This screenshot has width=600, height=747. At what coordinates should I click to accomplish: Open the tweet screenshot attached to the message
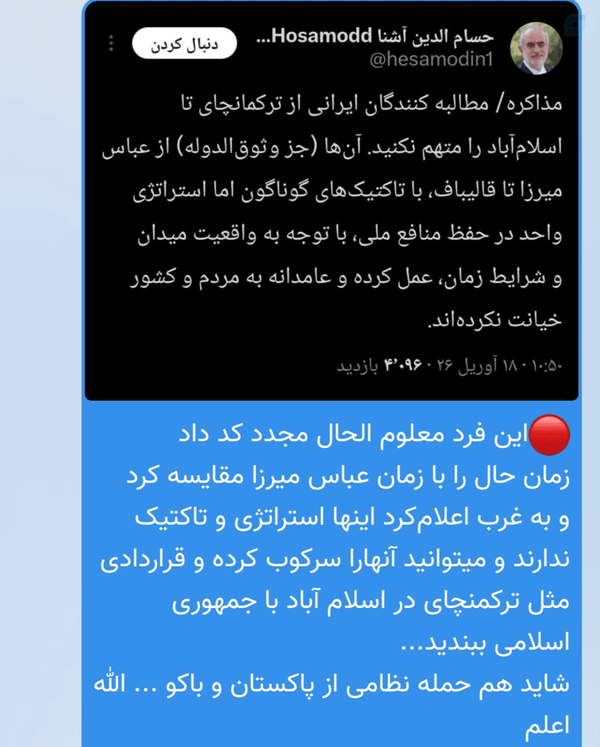tap(332, 201)
